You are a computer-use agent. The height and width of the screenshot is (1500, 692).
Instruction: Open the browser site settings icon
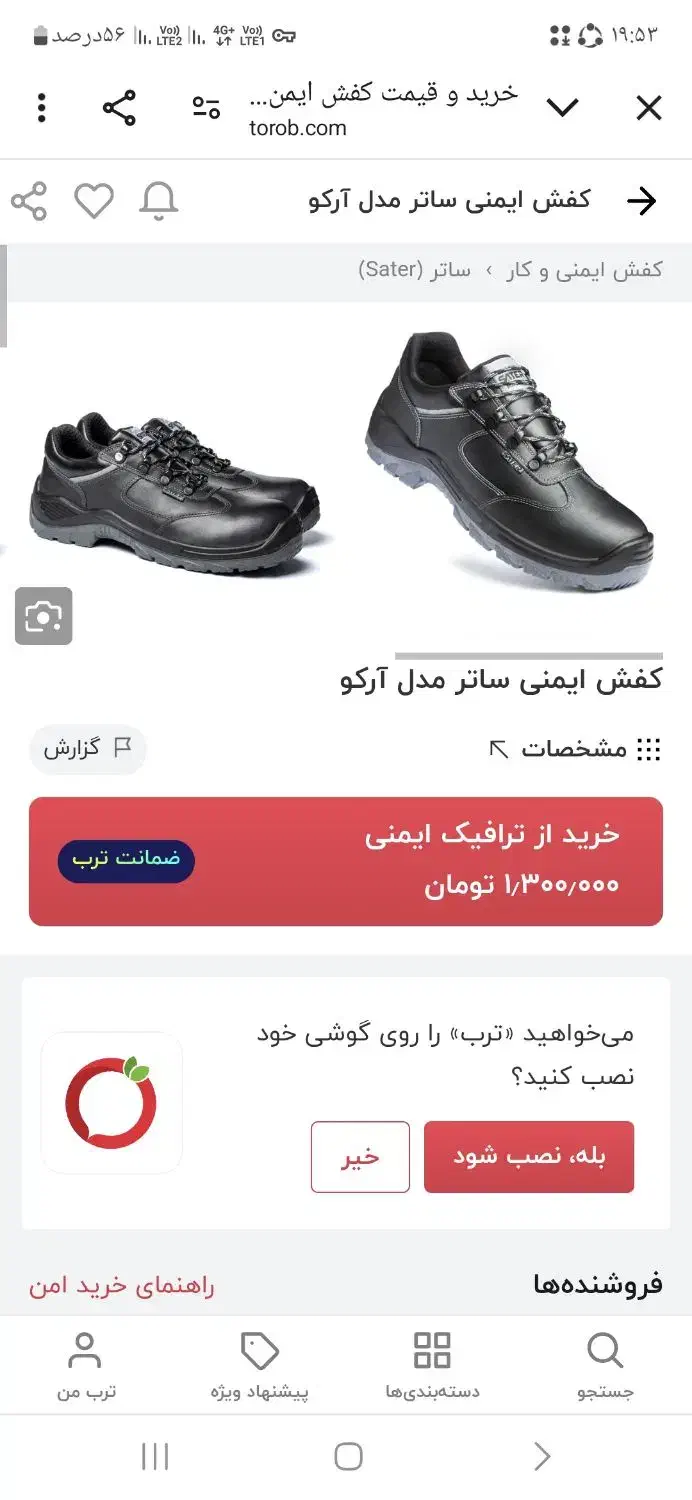[x=206, y=108]
